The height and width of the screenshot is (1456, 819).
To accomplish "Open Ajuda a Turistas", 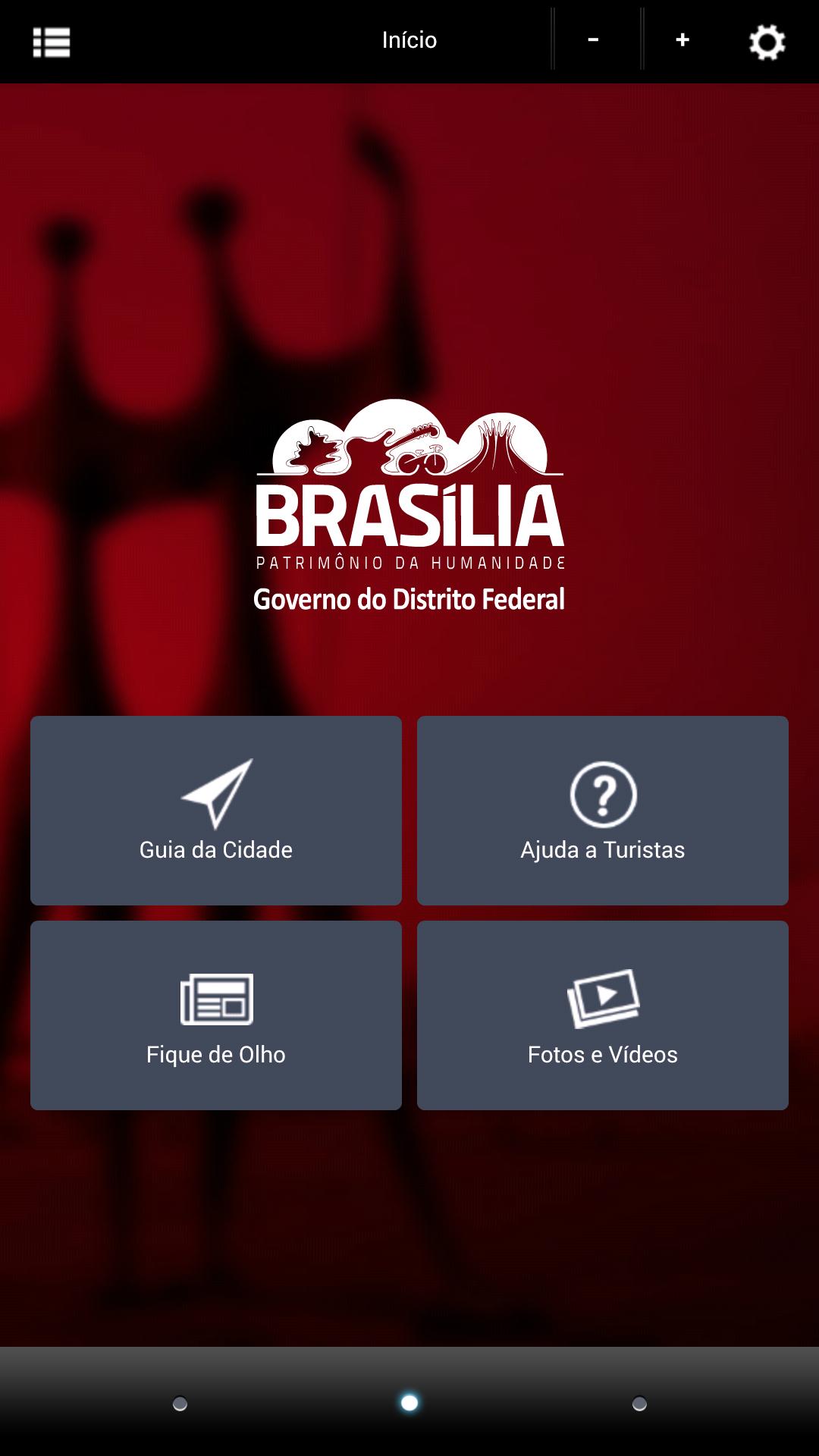I will pyautogui.click(x=602, y=810).
